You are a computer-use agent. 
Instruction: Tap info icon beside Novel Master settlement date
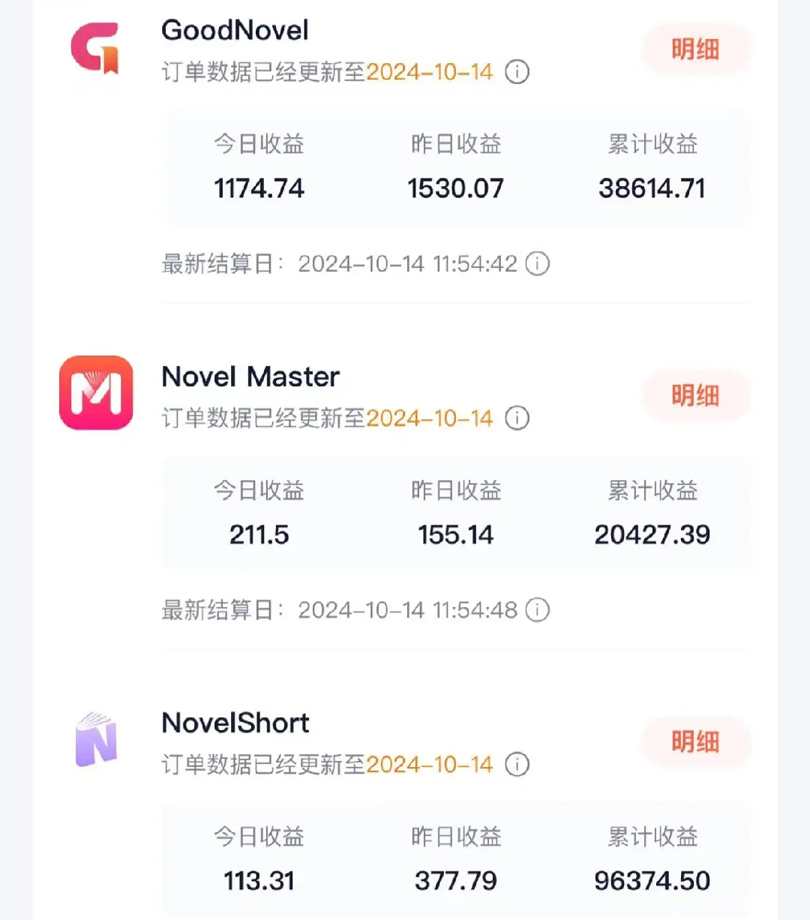point(538,609)
